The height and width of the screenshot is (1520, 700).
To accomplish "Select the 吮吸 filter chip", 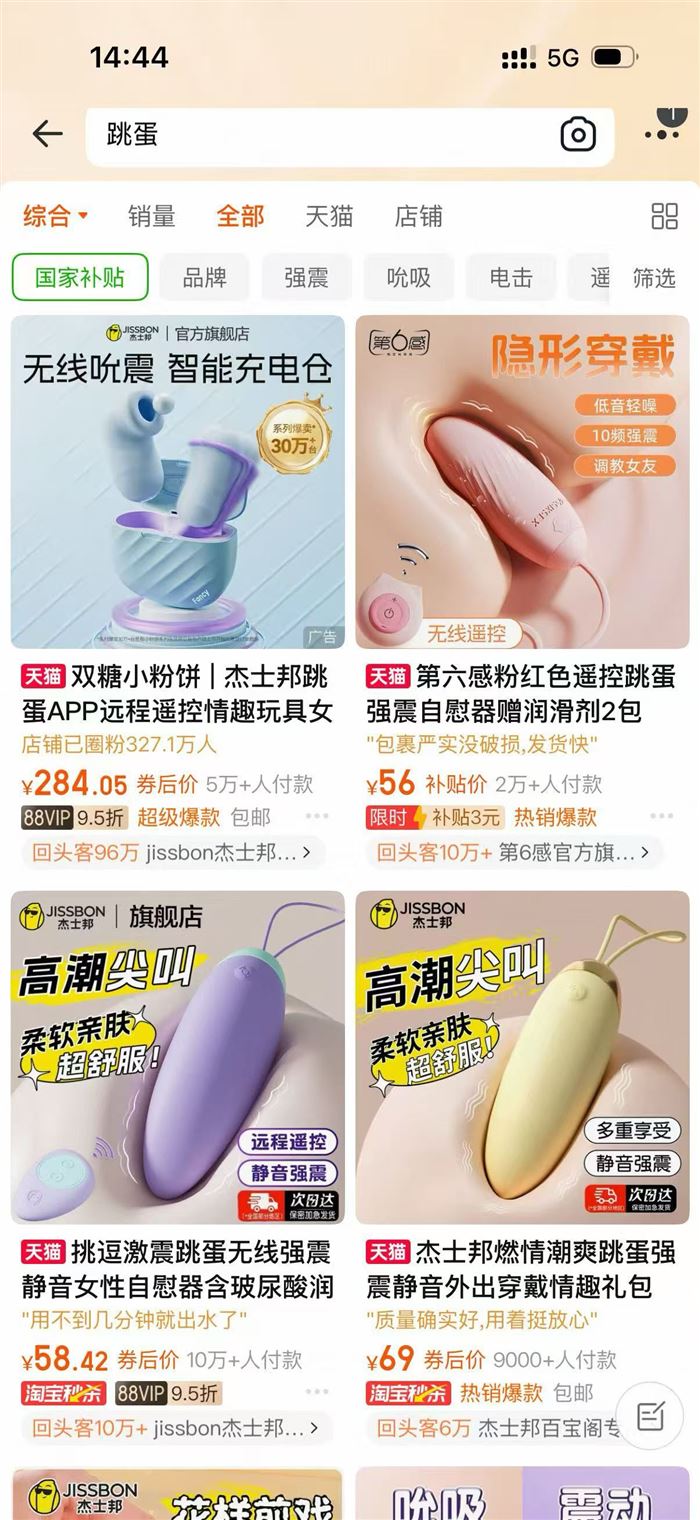I will tap(408, 278).
